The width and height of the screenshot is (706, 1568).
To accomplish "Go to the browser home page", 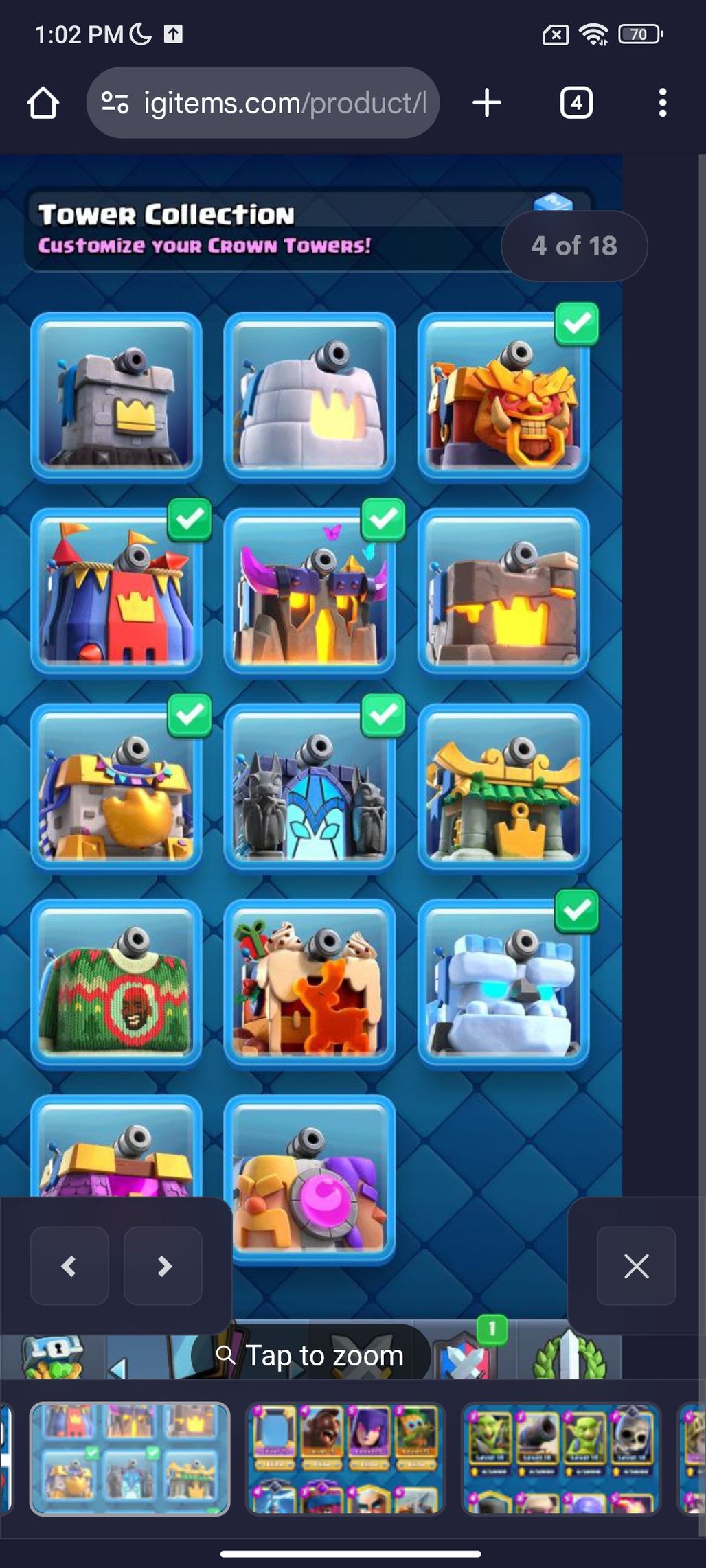I will click(43, 103).
